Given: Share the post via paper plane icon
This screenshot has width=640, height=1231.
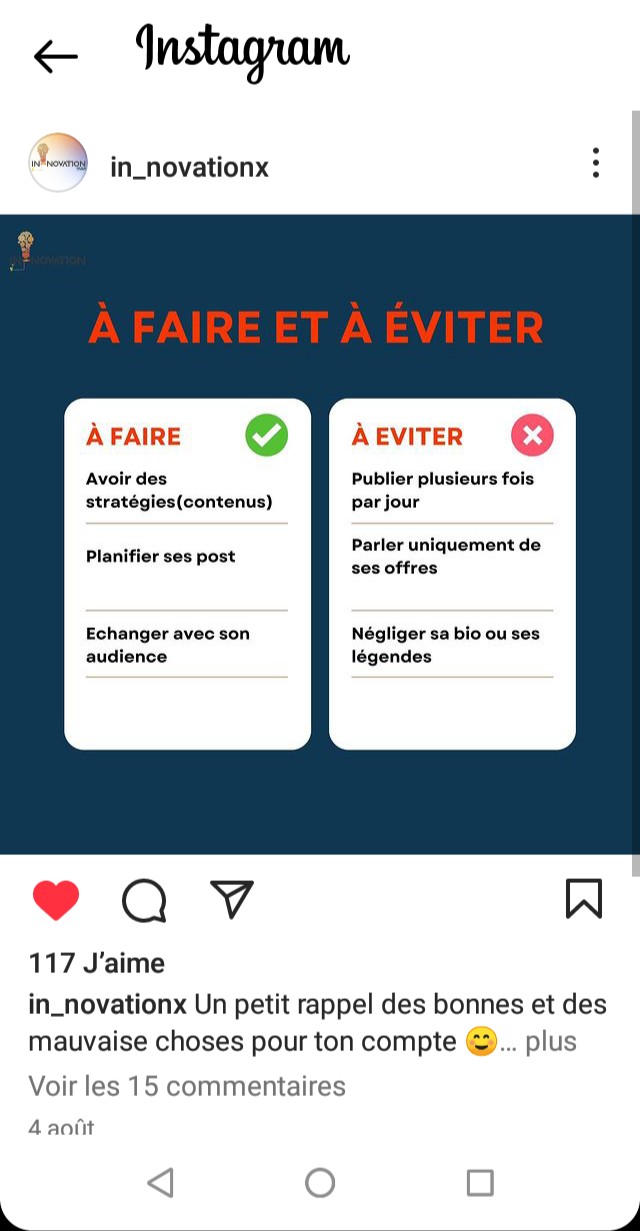Looking at the screenshot, I should click(x=232, y=898).
